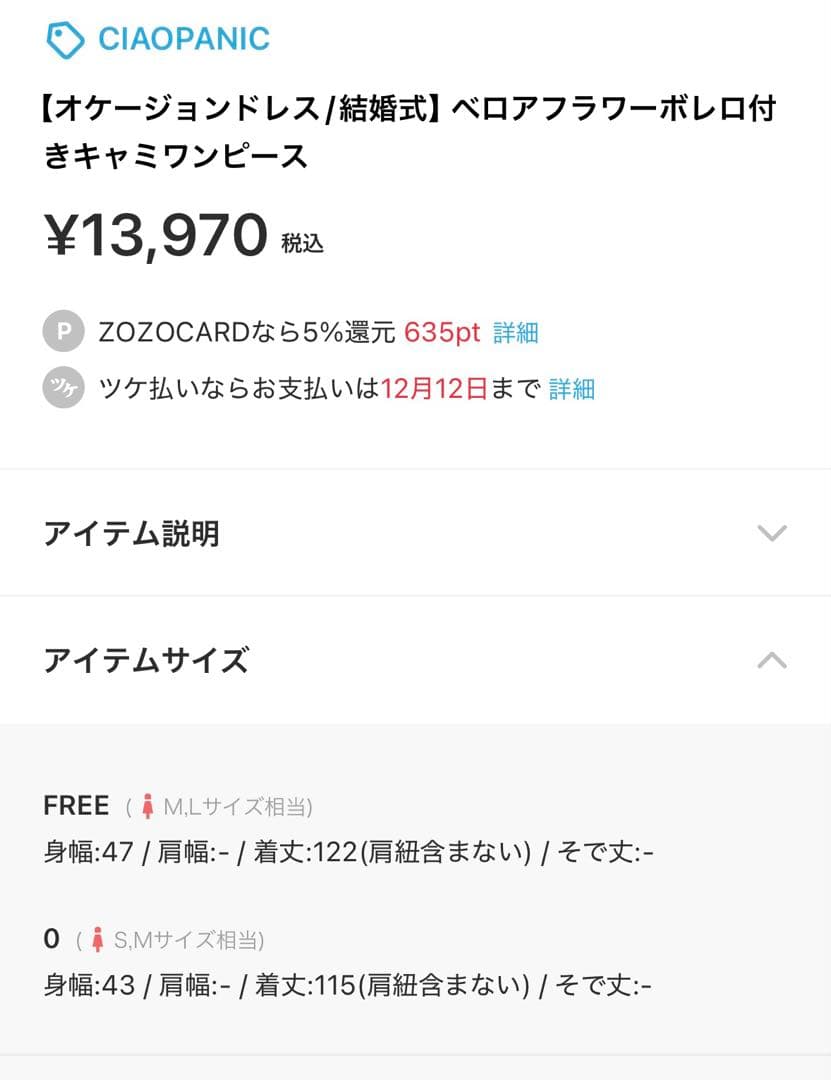The image size is (831, 1080).
Task: Expand the アイテム説明 section
Action: [x=415, y=533]
